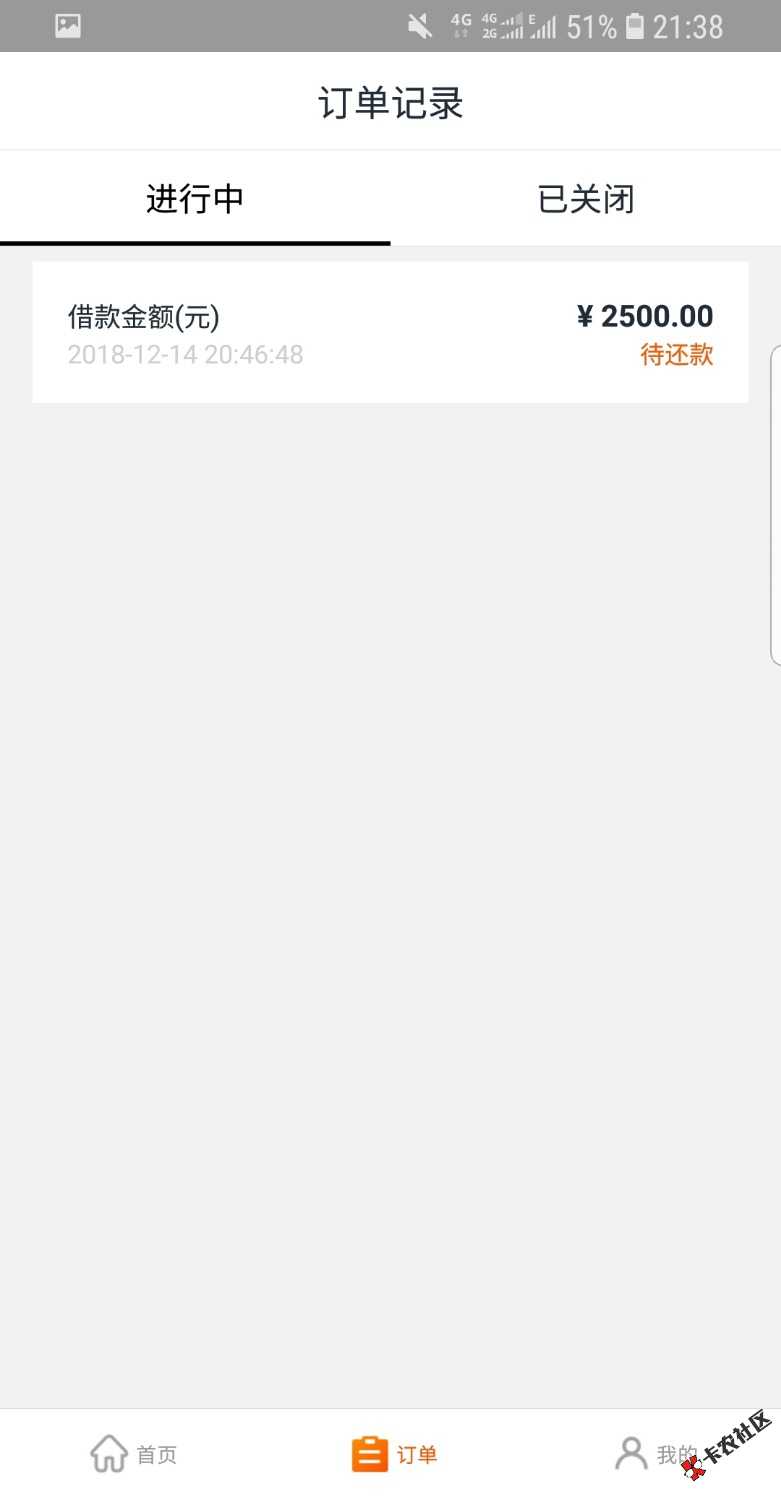Switch to the 我的 profile tab

(655, 1454)
